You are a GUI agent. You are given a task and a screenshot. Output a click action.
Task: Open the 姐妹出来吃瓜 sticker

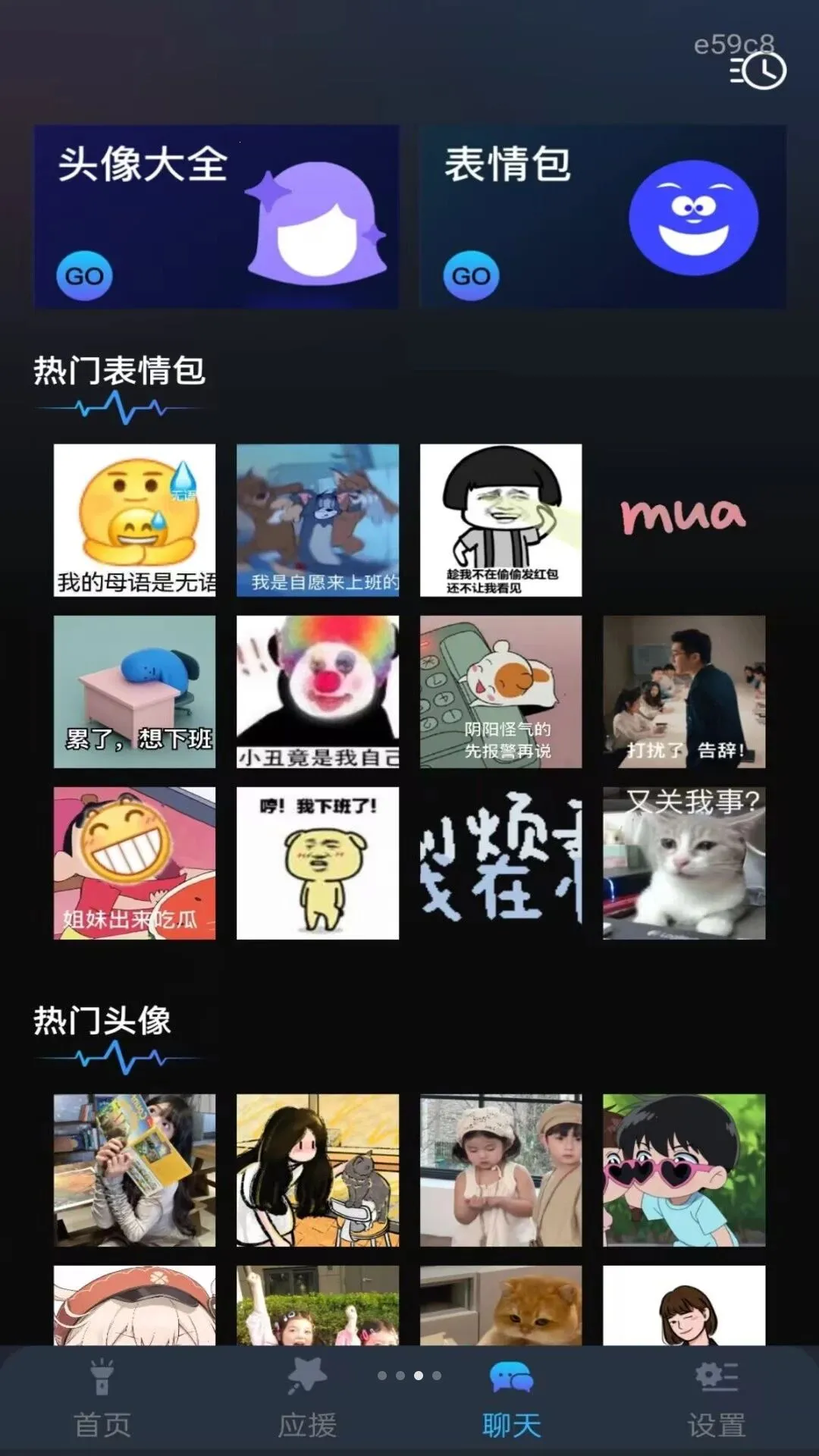point(134,863)
